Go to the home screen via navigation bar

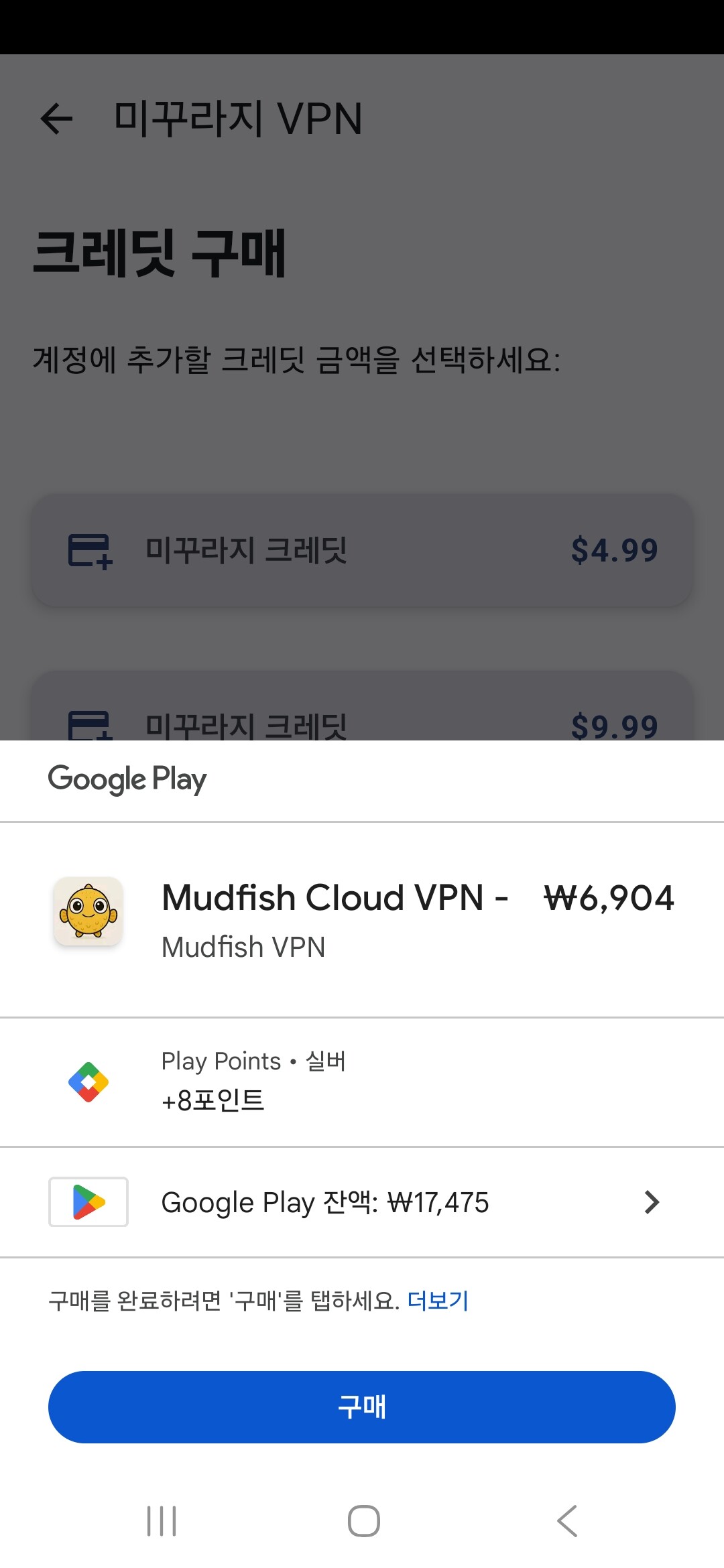[x=363, y=1520]
